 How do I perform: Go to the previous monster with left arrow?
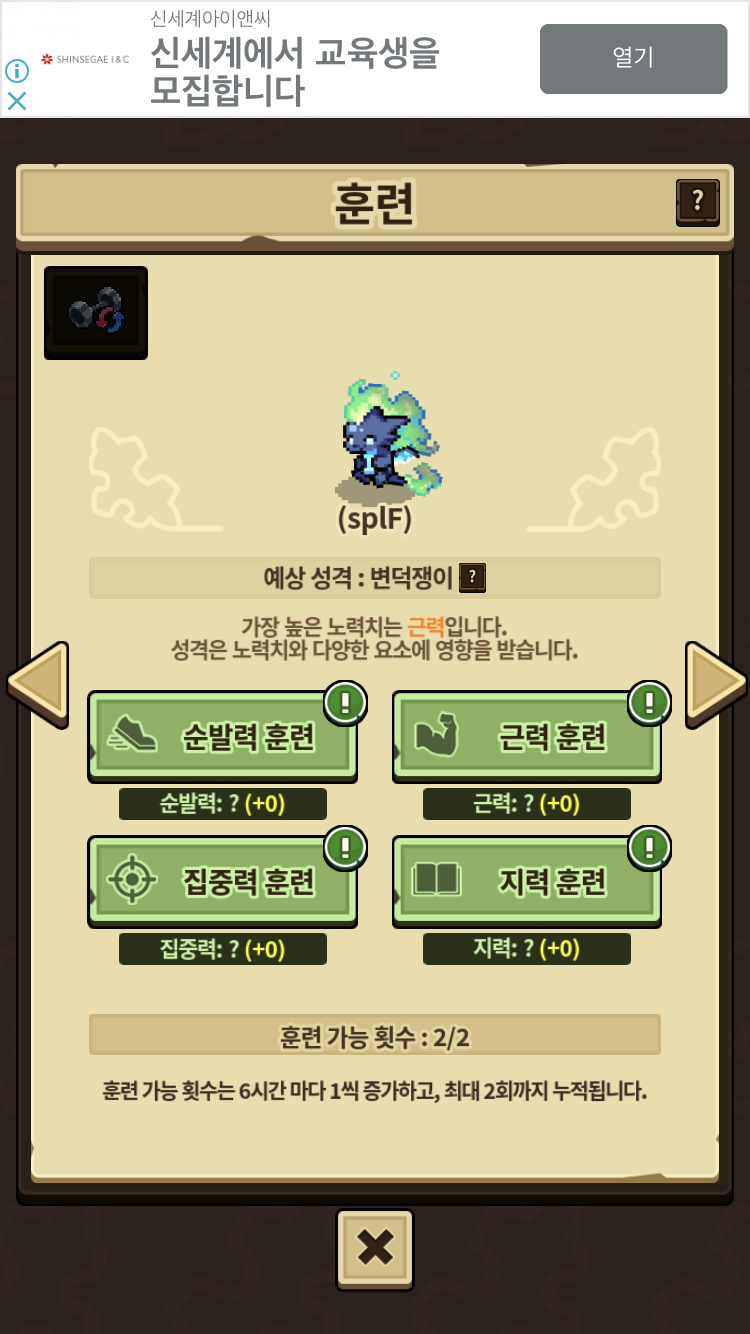38,683
